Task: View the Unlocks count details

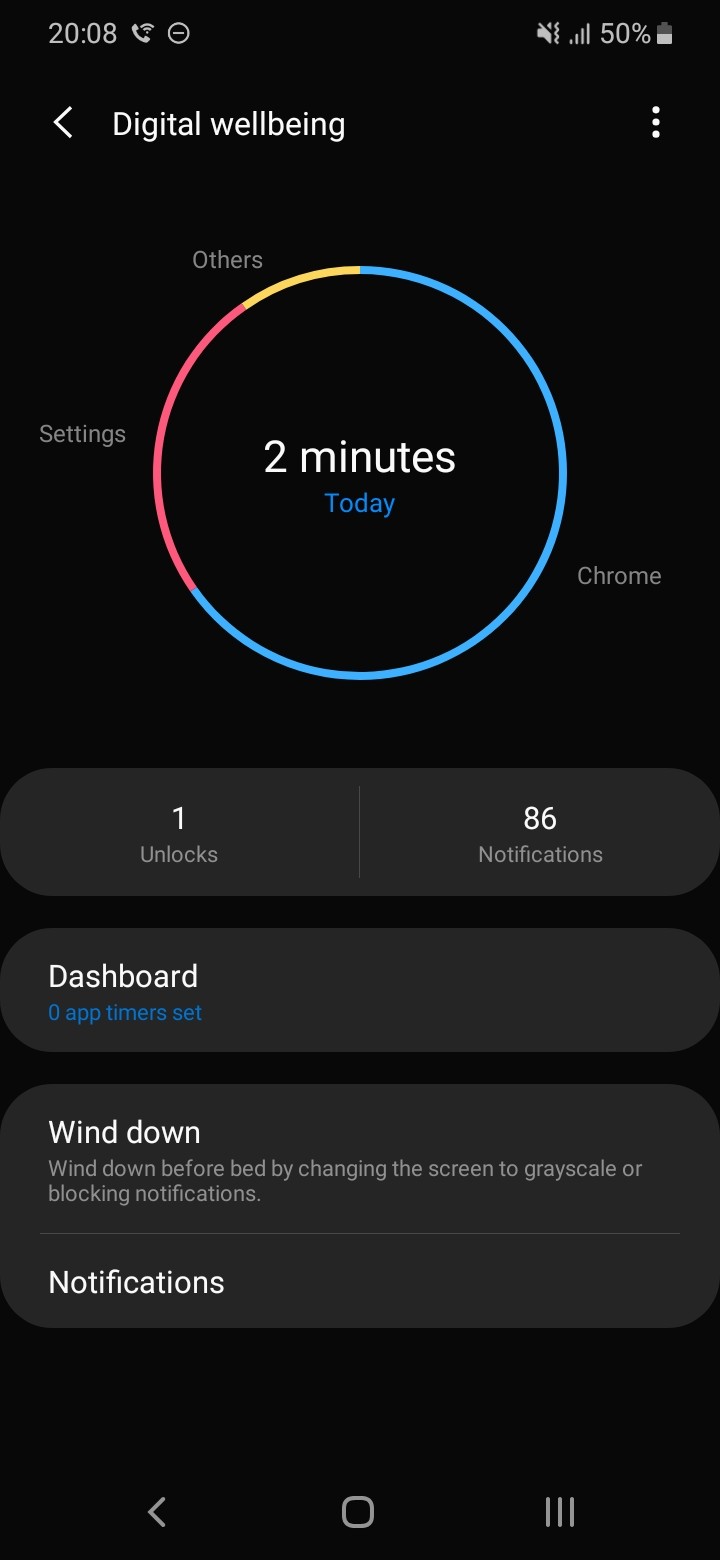Action: [x=179, y=832]
